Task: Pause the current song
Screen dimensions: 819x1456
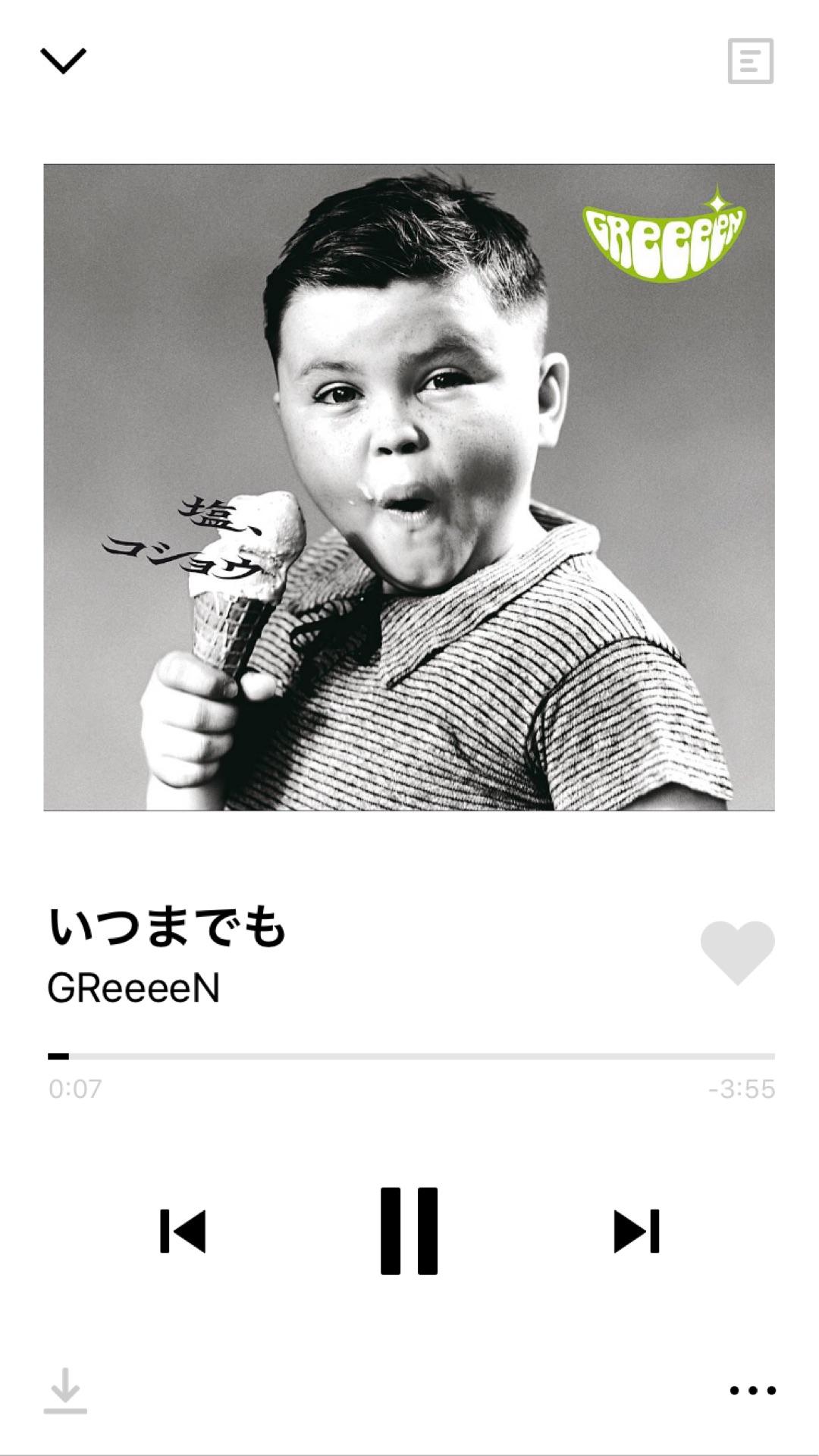Action: (x=409, y=1230)
